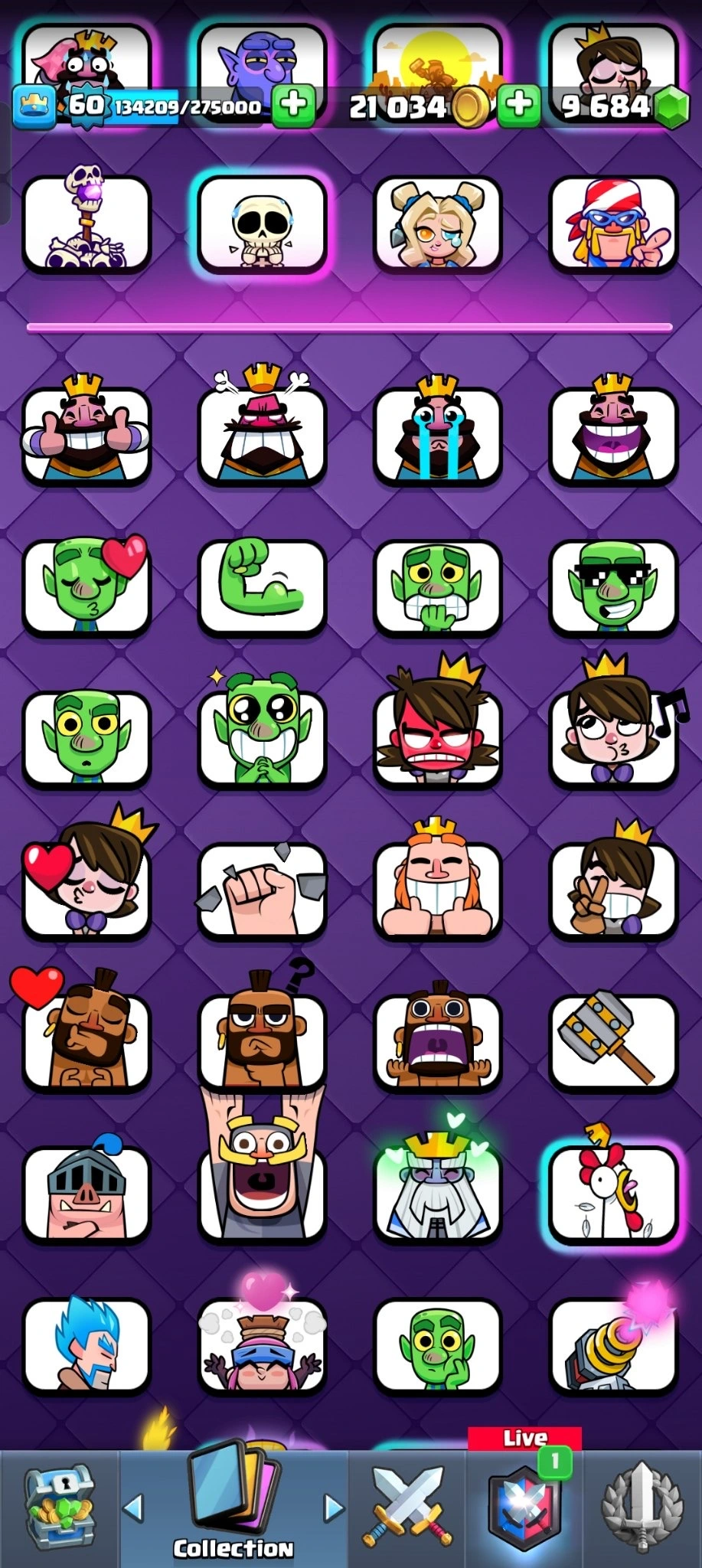This screenshot has width=702, height=1568.
Task: Select the angry red-faced princess emote
Action: (x=437, y=737)
